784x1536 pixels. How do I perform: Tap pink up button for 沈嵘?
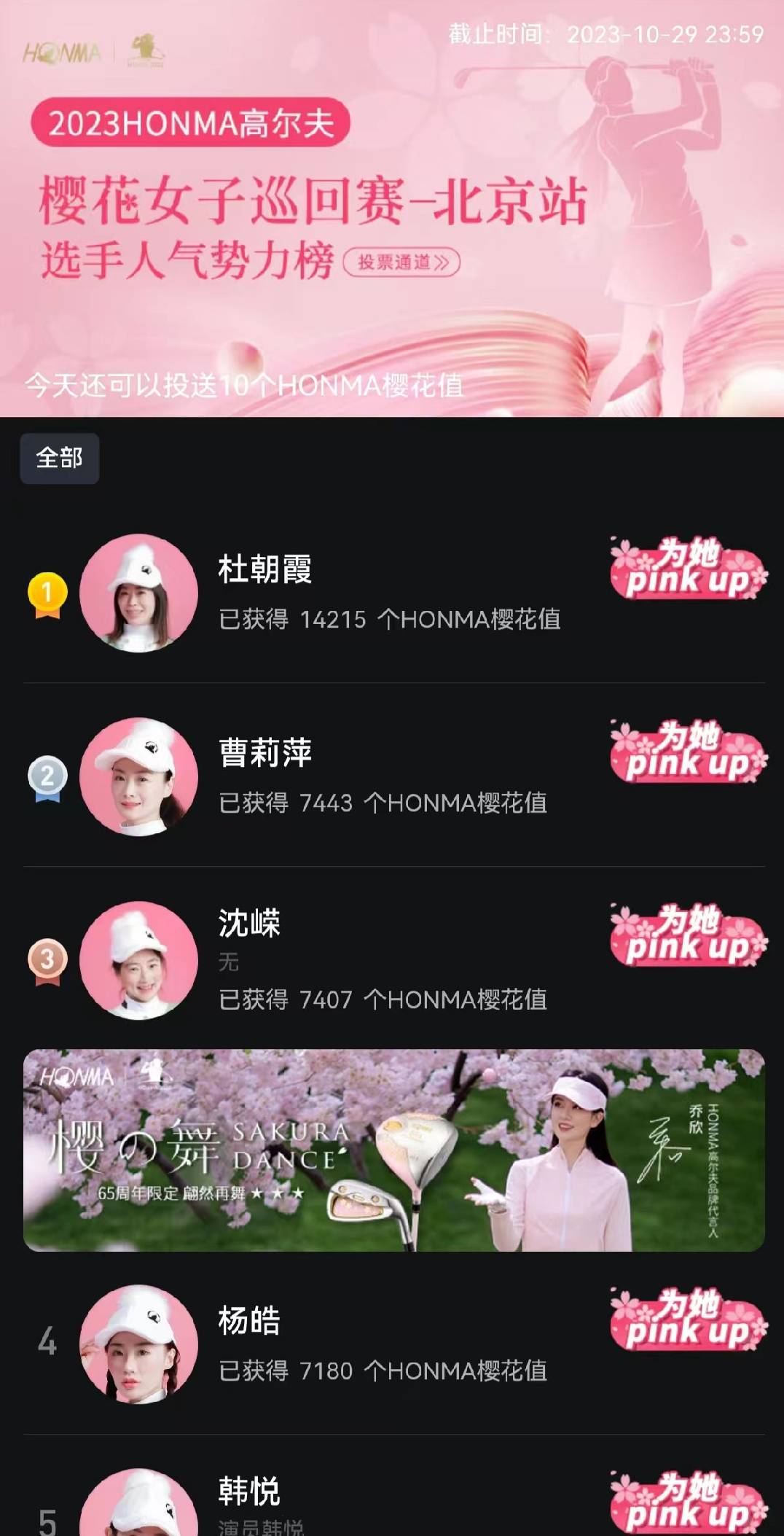pyautogui.click(x=689, y=936)
